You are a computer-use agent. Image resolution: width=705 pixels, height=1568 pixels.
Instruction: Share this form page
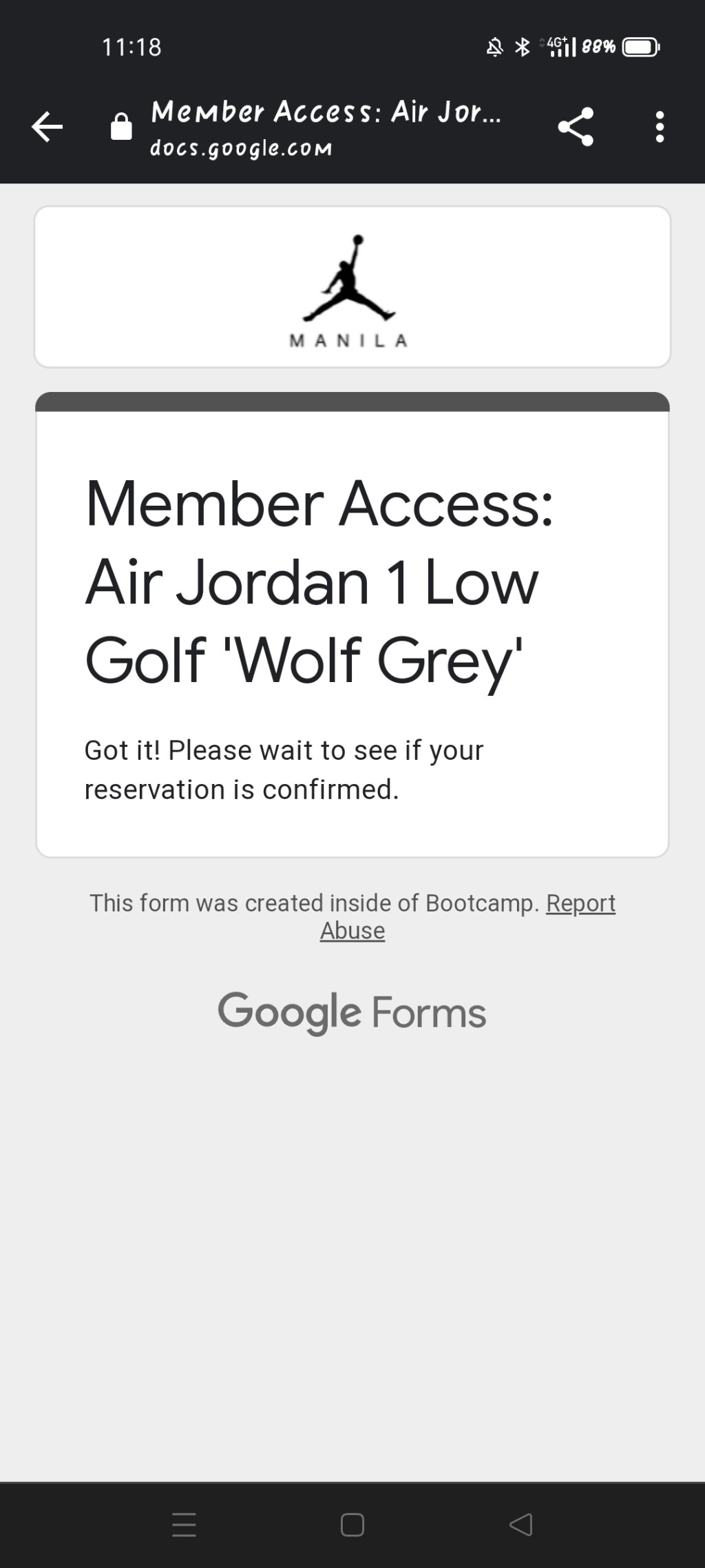coord(576,127)
